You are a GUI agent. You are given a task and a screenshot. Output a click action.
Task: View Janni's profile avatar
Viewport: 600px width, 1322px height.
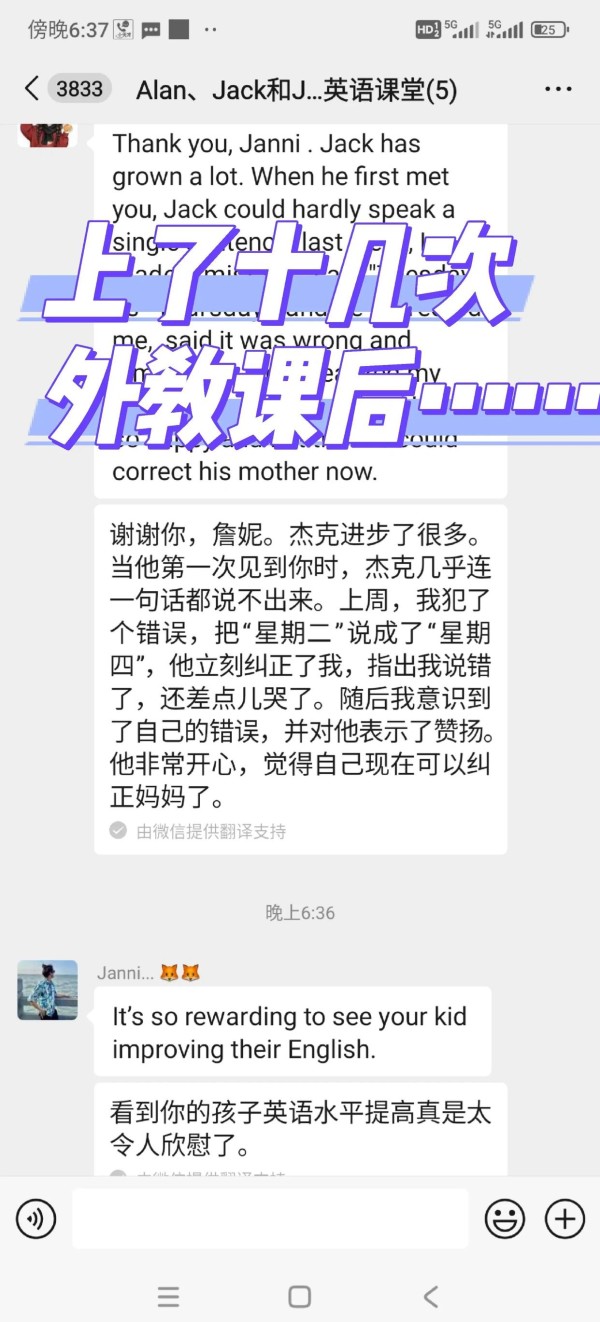point(47,990)
